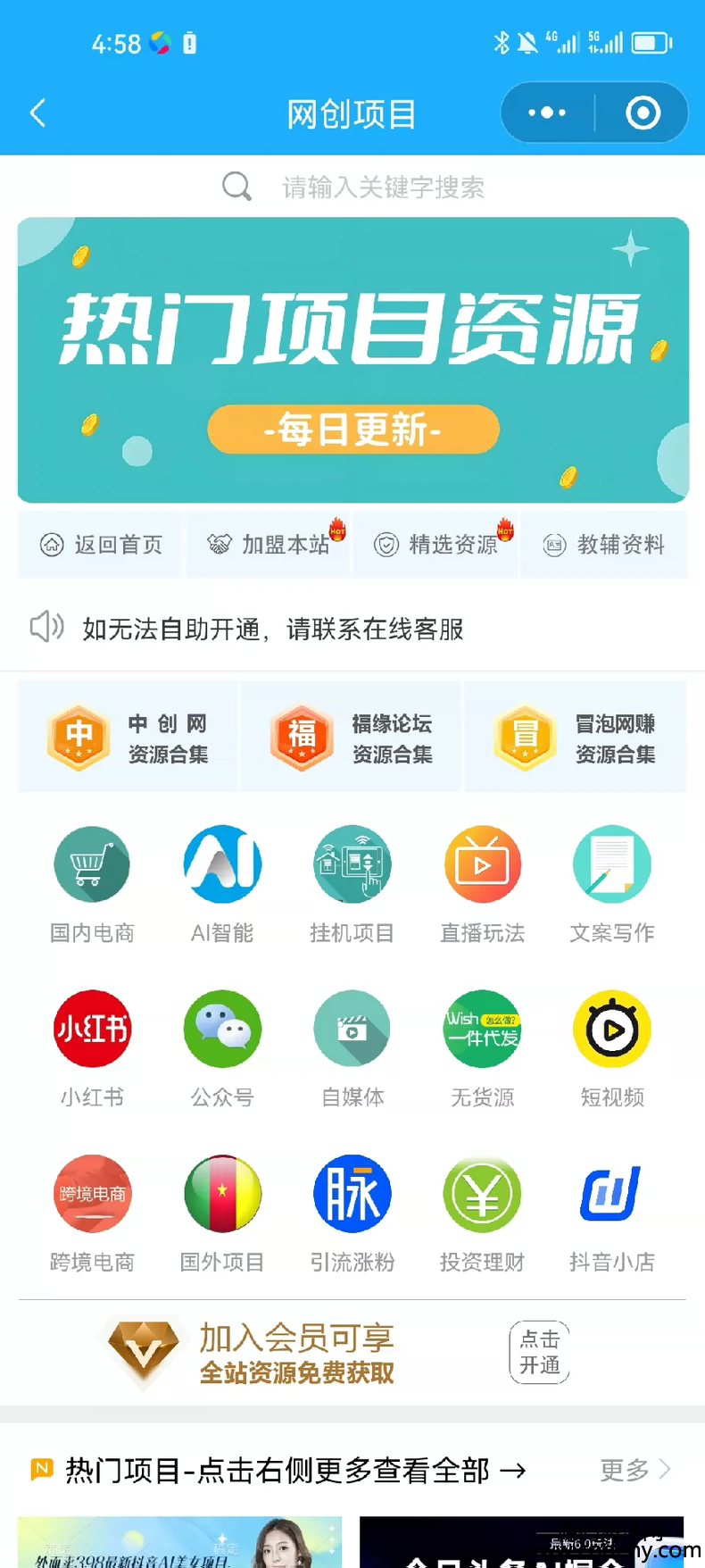Screen dimensions: 705x1568
Task: Go back using the top-left arrow
Action: [x=37, y=113]
